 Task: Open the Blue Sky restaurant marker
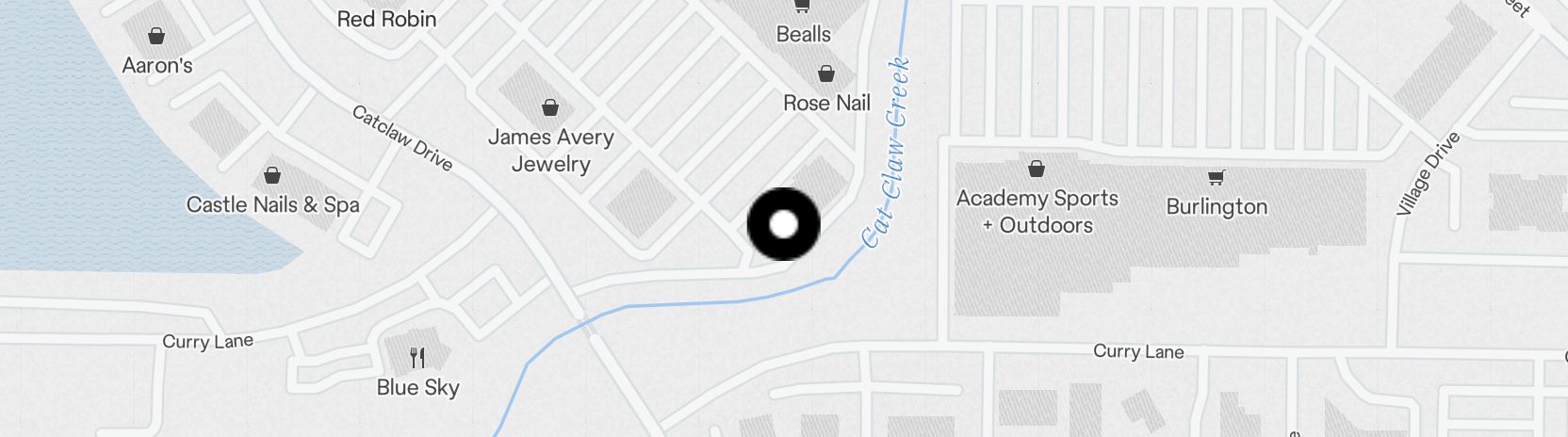click(417, 359)
